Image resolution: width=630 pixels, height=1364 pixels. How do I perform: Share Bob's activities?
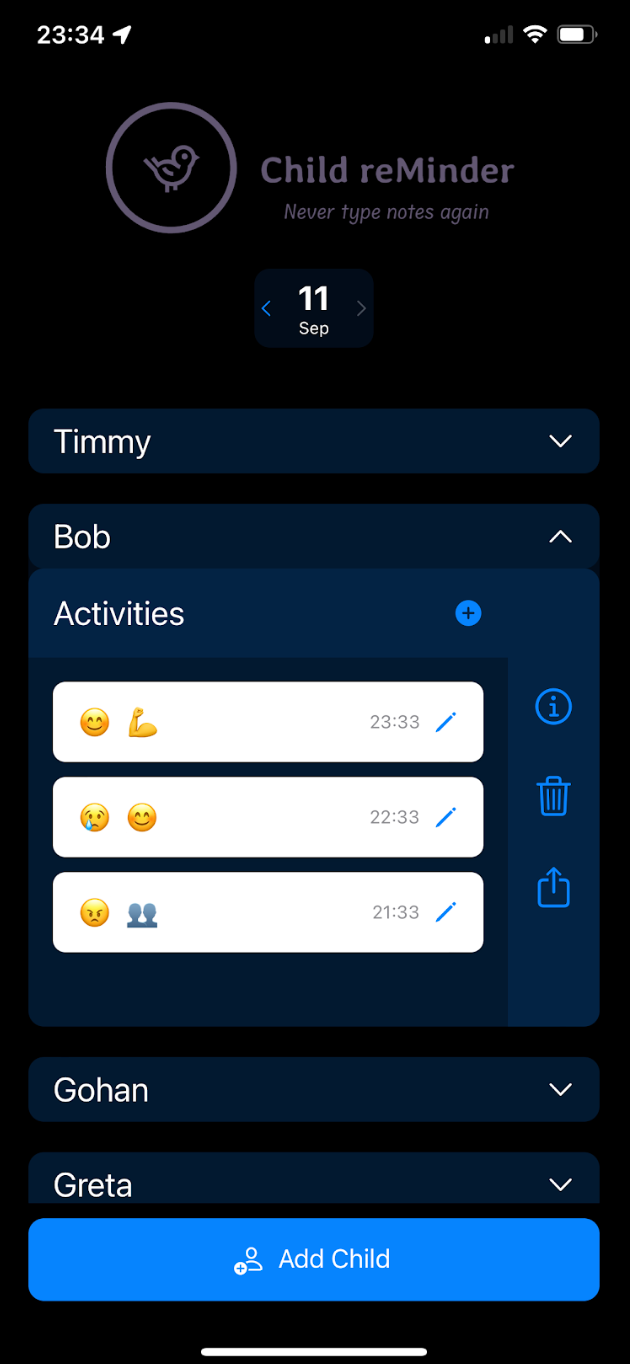click(x=553, y=887)
